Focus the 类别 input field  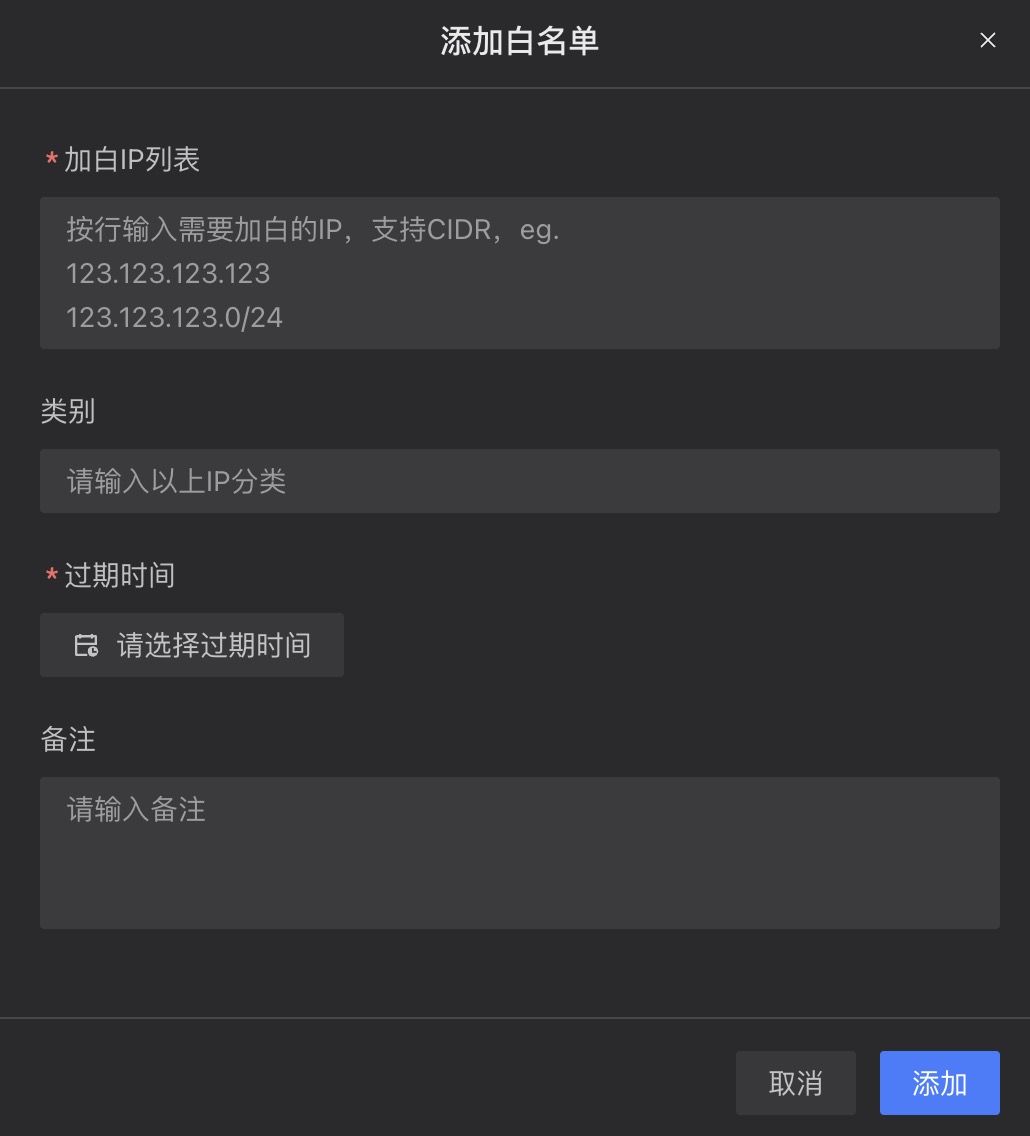(520, 481)
